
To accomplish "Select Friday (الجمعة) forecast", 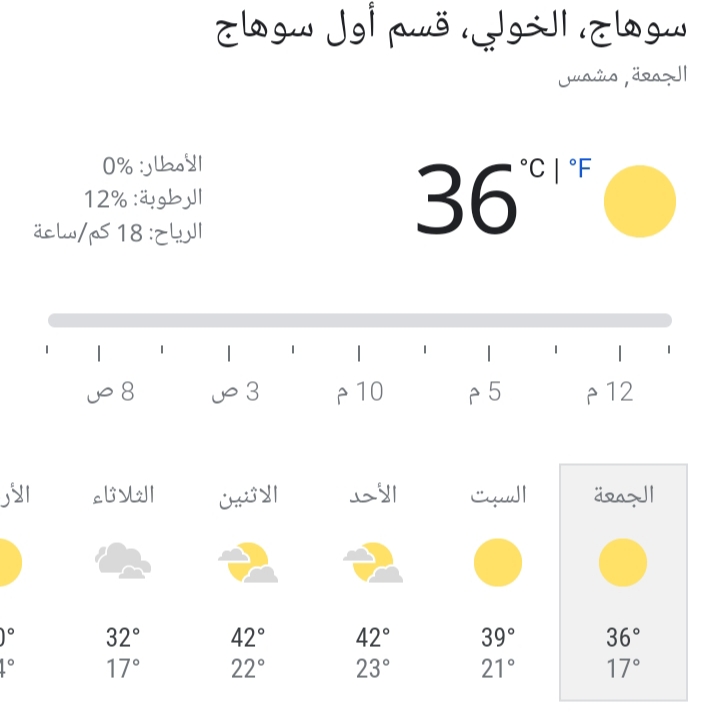I will tap(623, 582).
